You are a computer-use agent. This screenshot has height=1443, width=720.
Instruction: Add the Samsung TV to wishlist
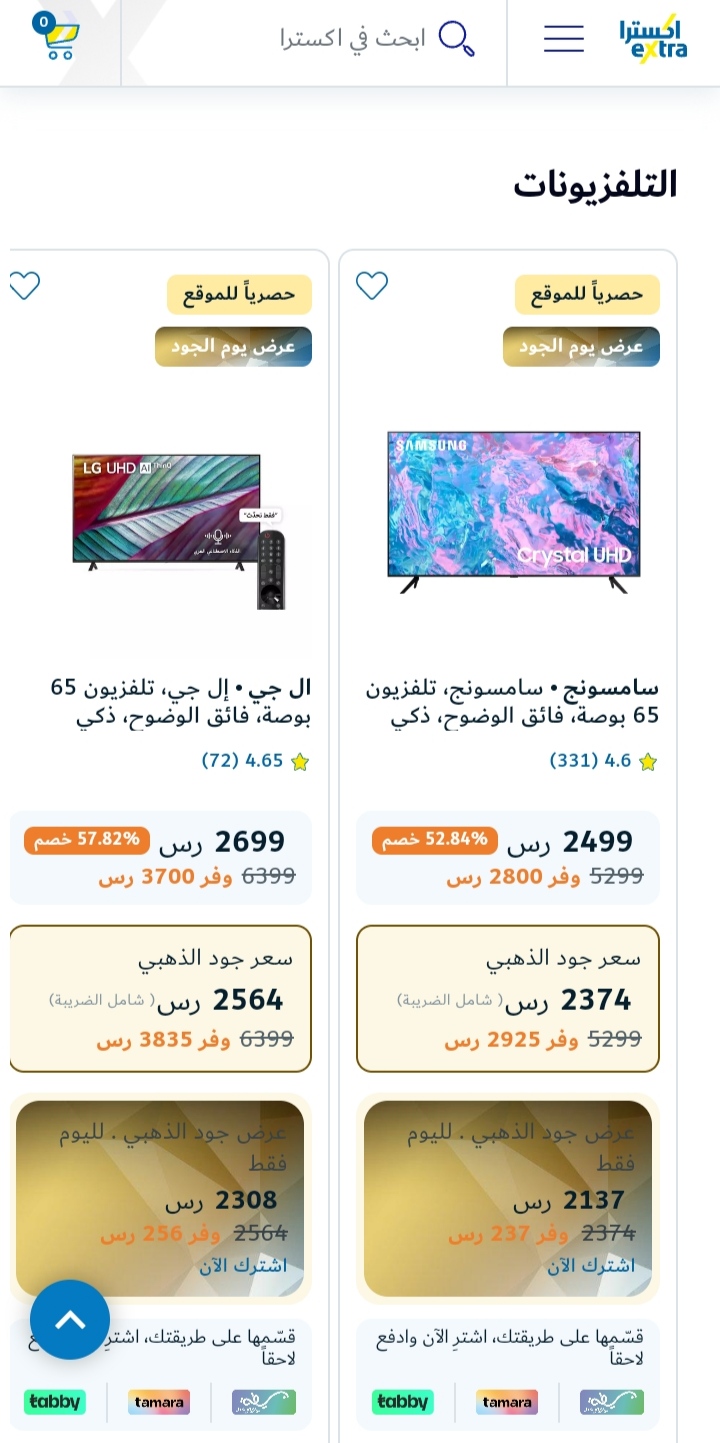(x=372, y=286)
